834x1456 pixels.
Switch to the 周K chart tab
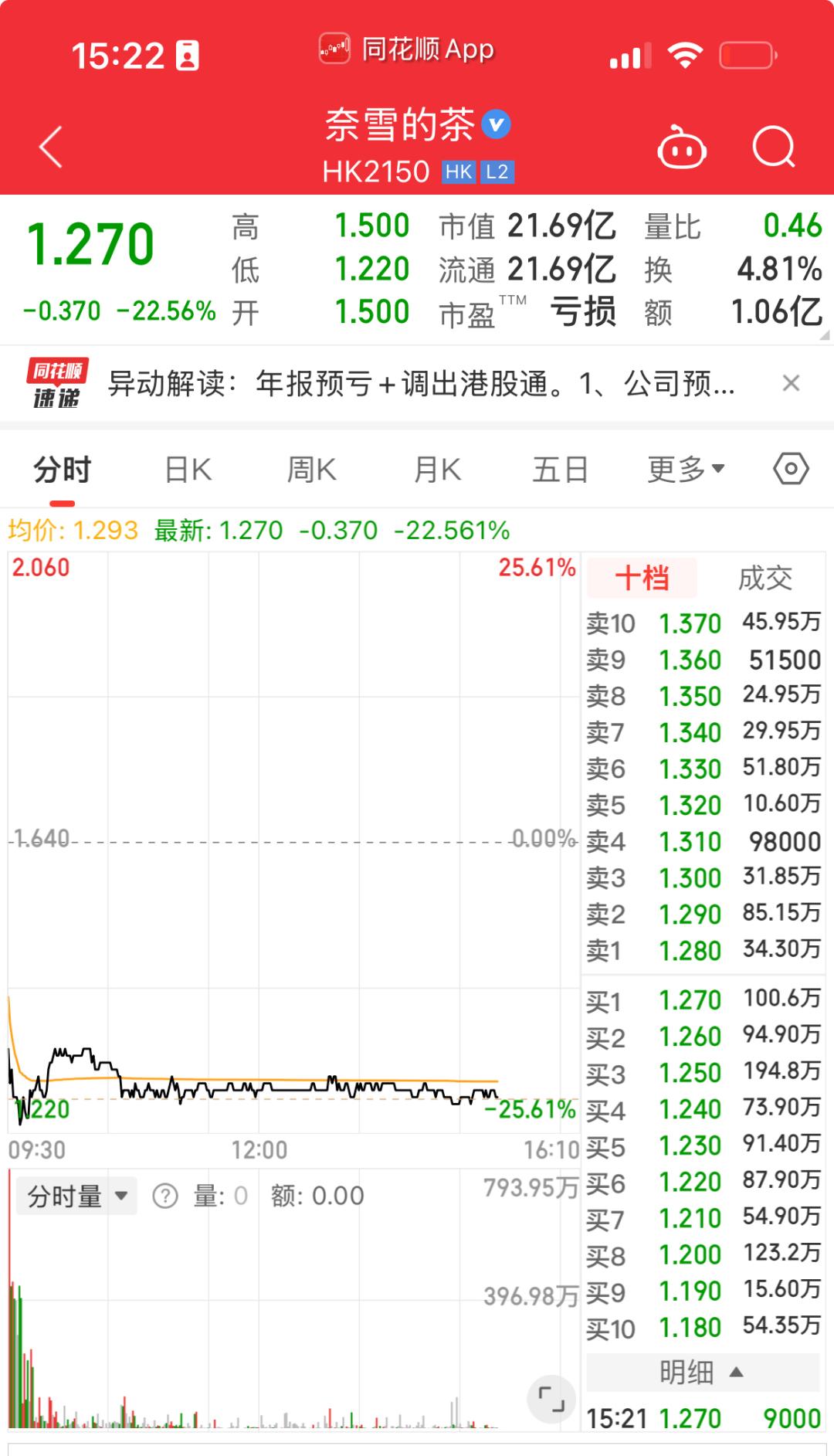tap(311, 470)
